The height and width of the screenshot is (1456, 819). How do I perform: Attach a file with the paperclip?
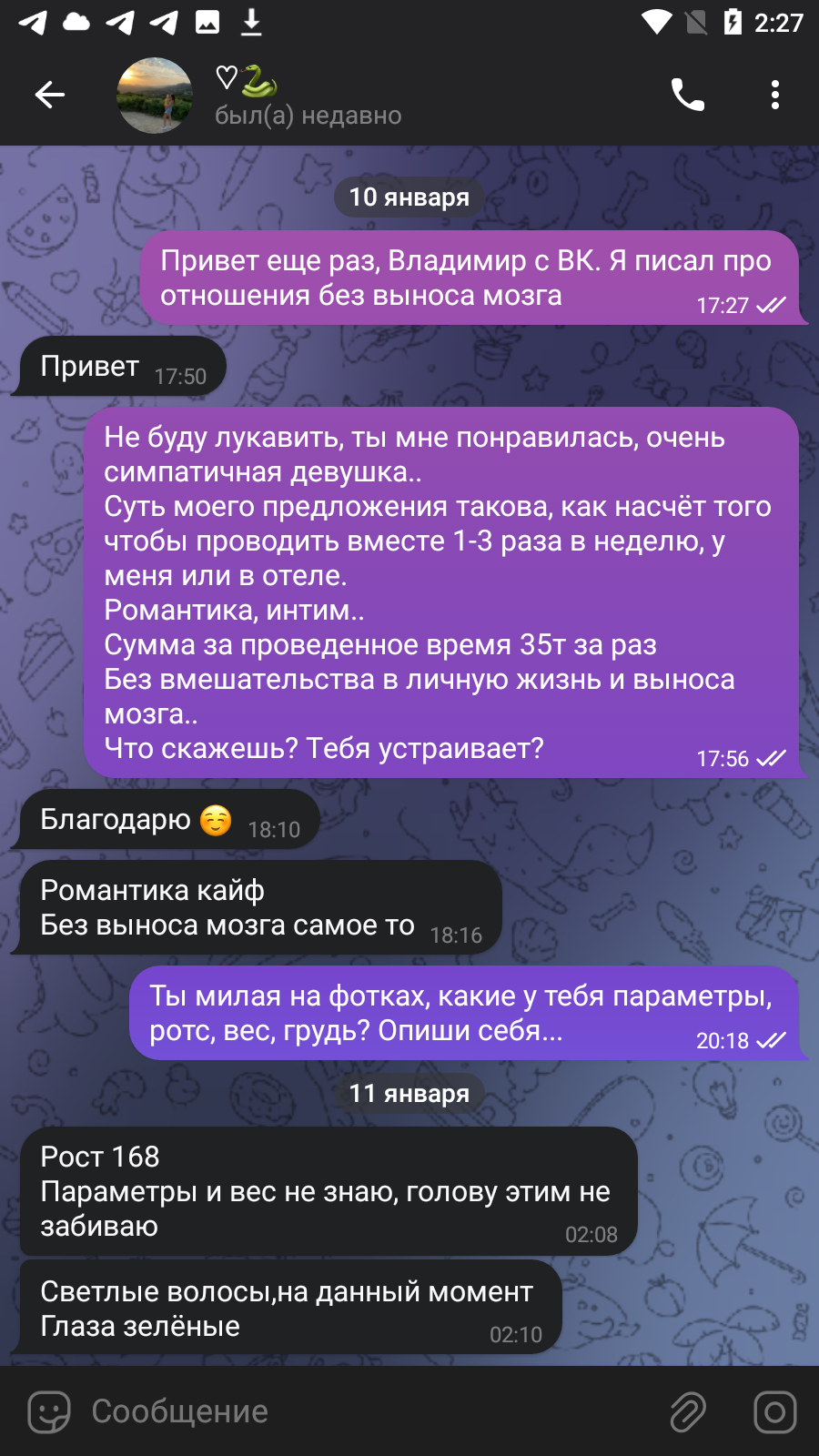click(688, 1412)
